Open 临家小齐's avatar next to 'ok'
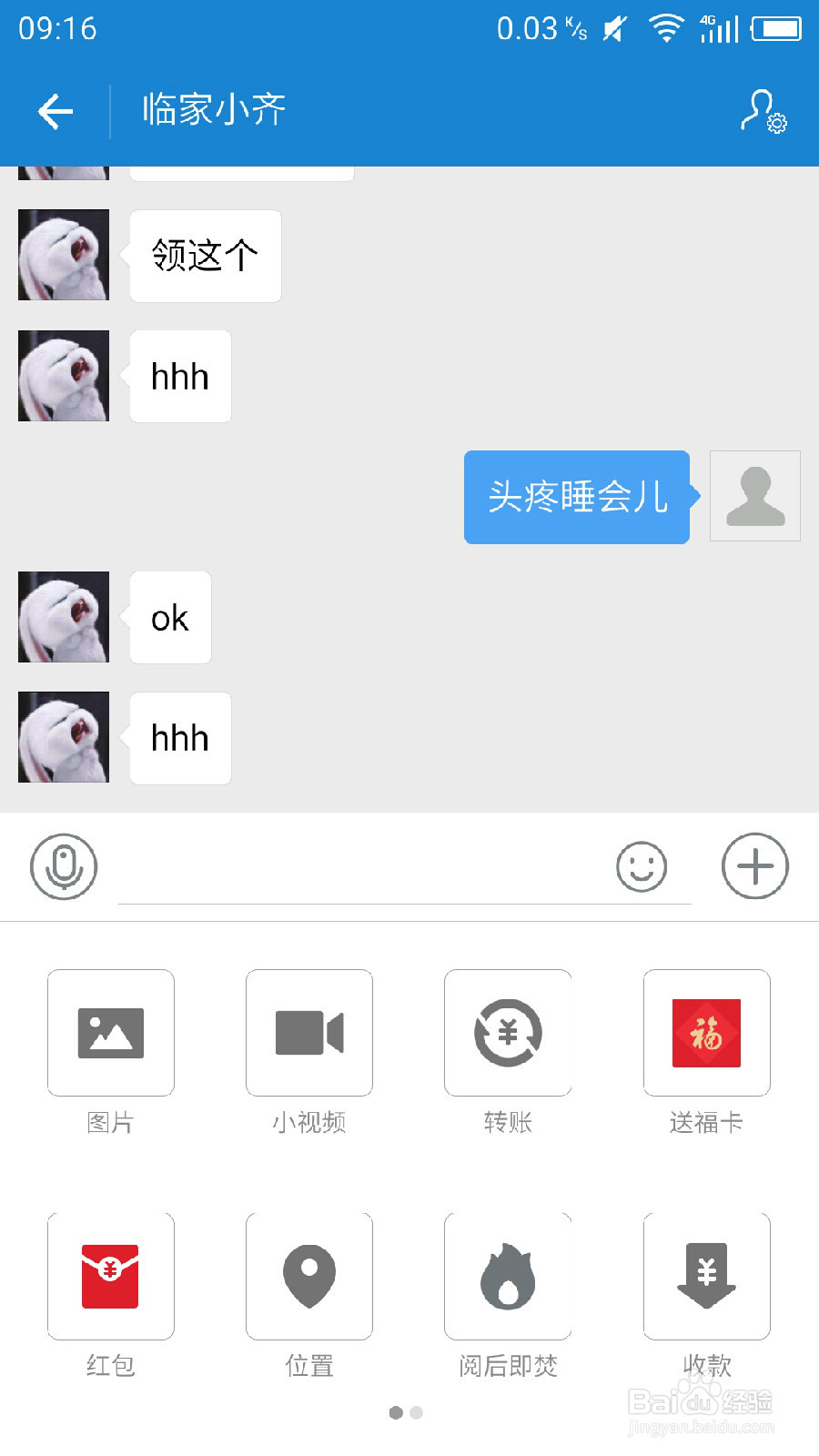 63,617
